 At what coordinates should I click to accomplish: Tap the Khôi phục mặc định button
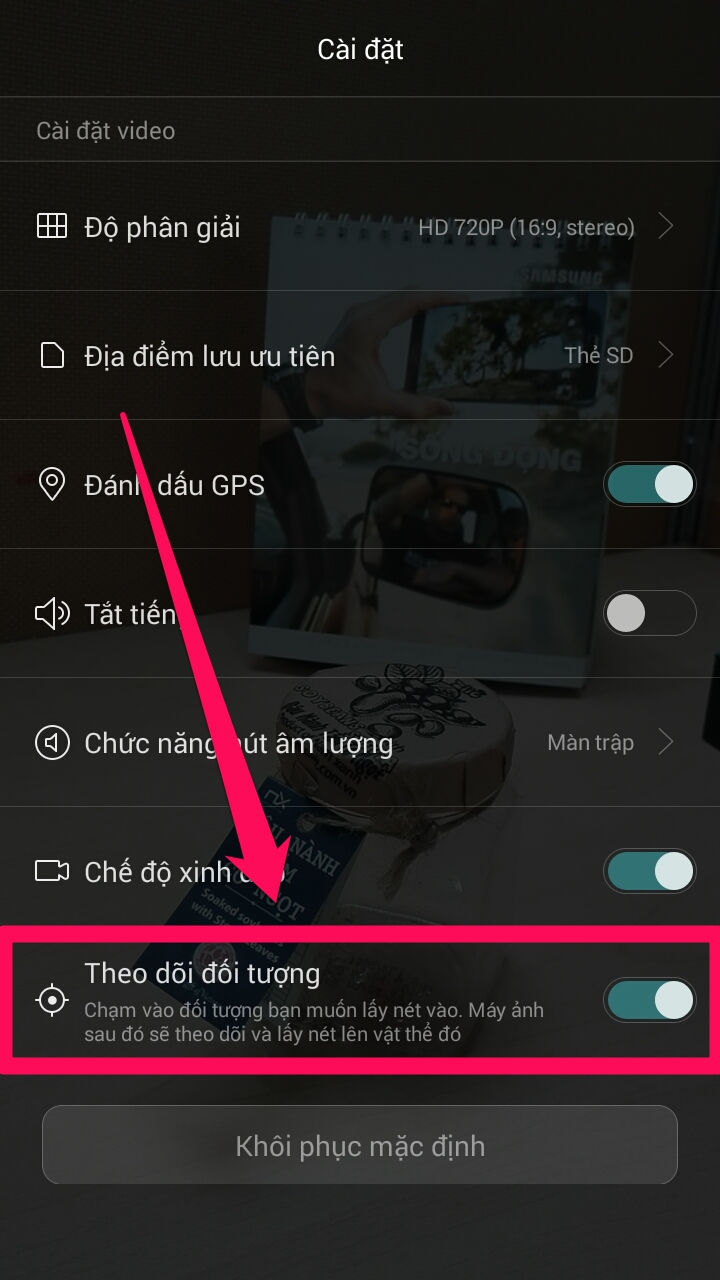[360, 1145]
